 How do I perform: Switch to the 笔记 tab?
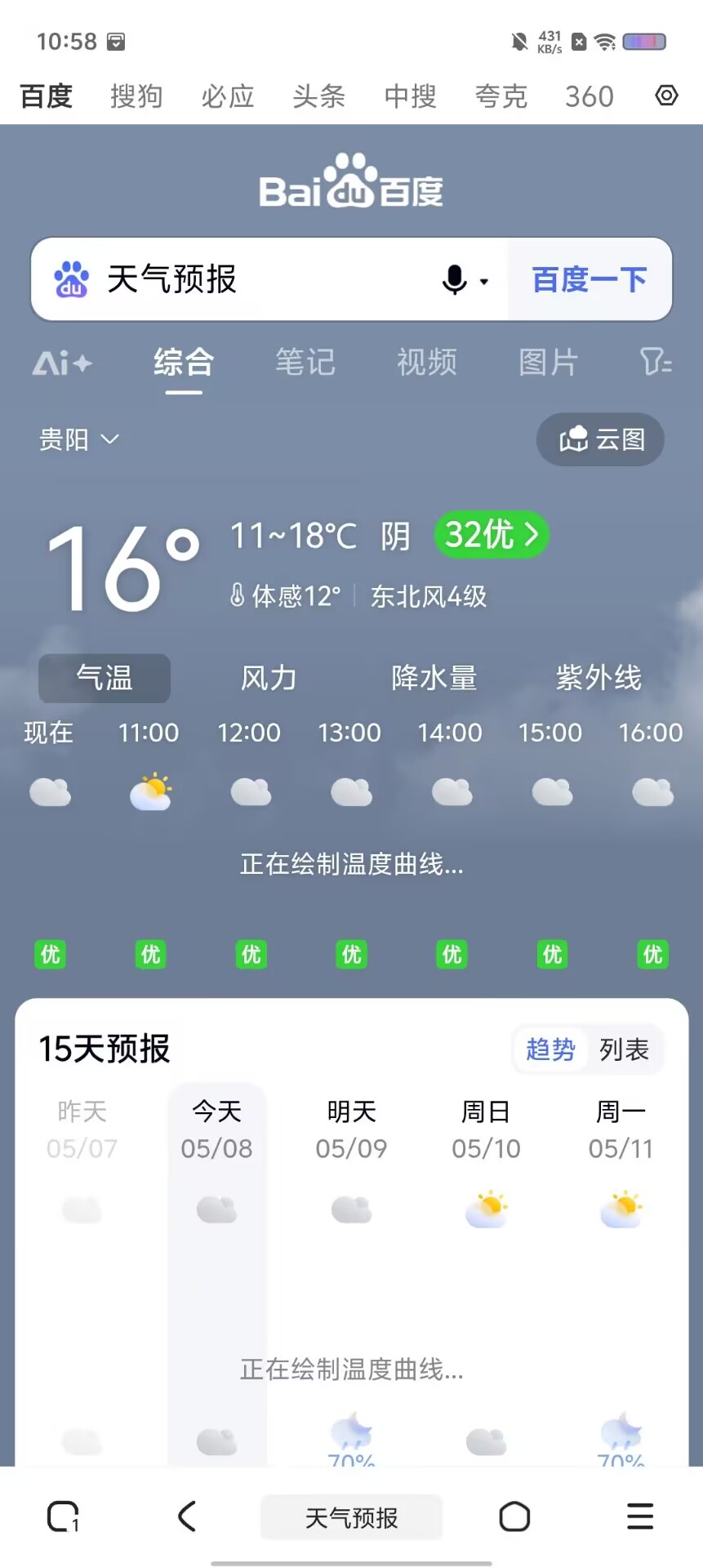pyautogui.click(x=305, y=362)
